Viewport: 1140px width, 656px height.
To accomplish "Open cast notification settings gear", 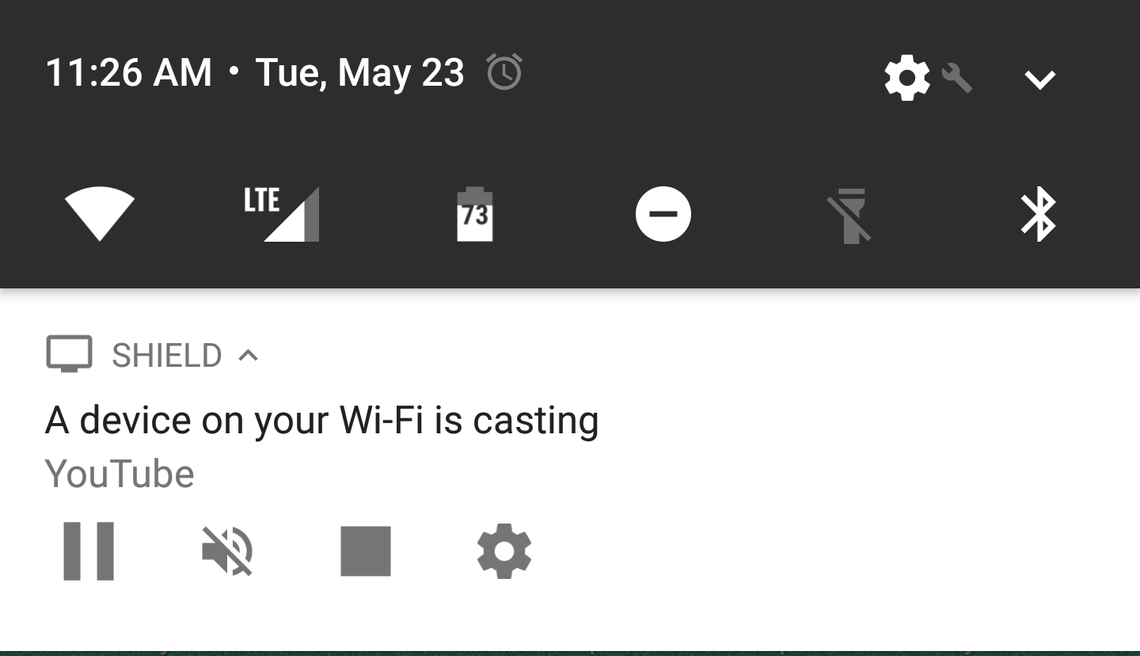I will point(504,551).
